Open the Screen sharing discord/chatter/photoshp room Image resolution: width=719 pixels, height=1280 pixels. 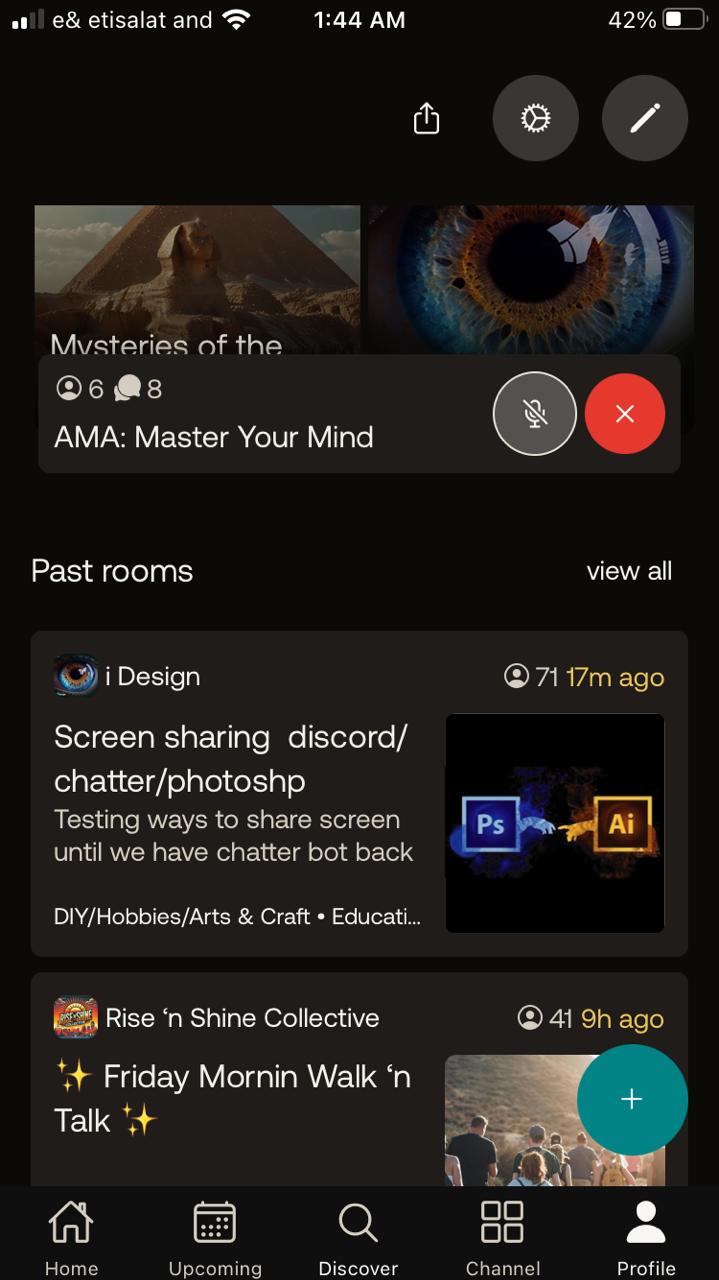240,758
